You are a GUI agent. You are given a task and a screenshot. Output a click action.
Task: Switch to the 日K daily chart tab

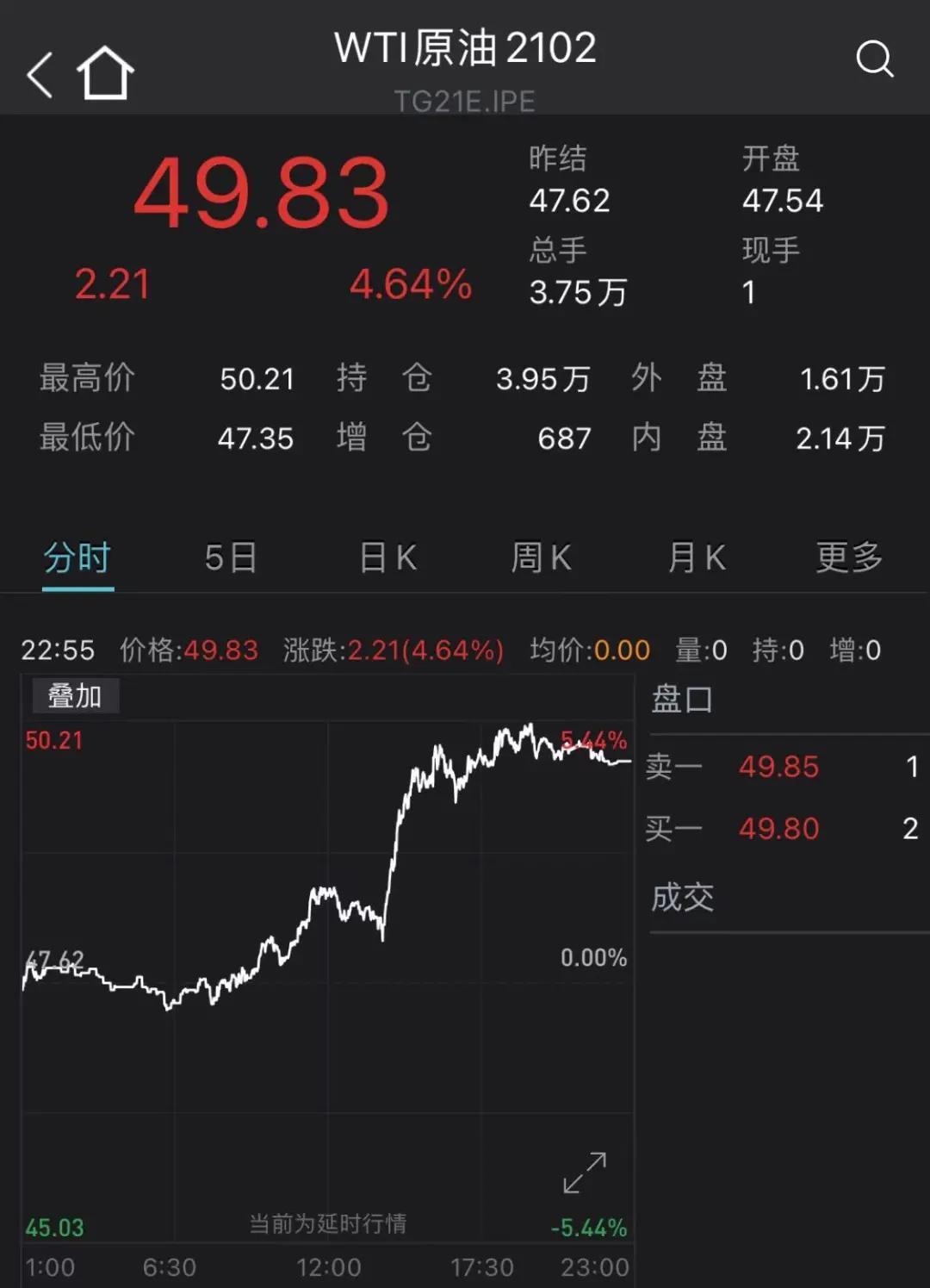387,558
